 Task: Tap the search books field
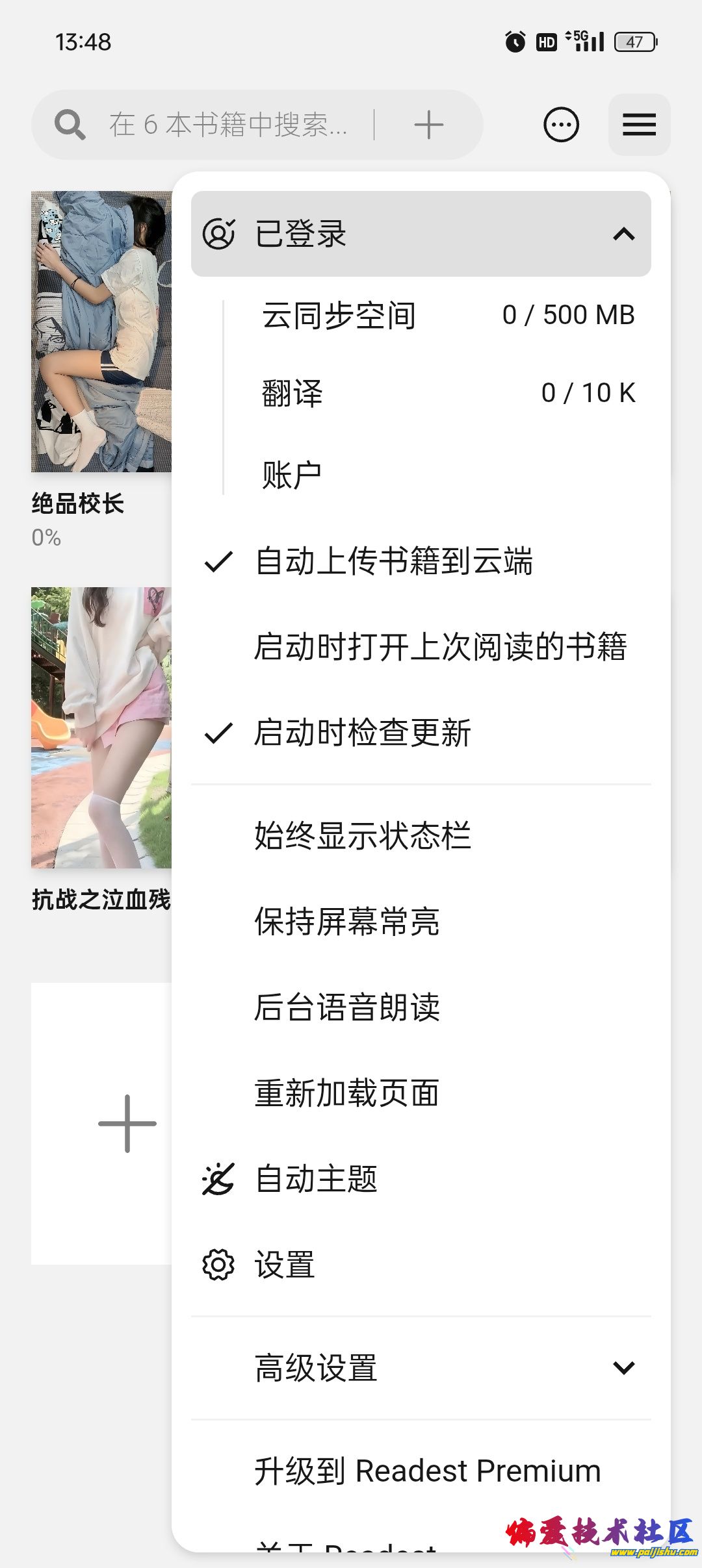(x=227, y=125)
